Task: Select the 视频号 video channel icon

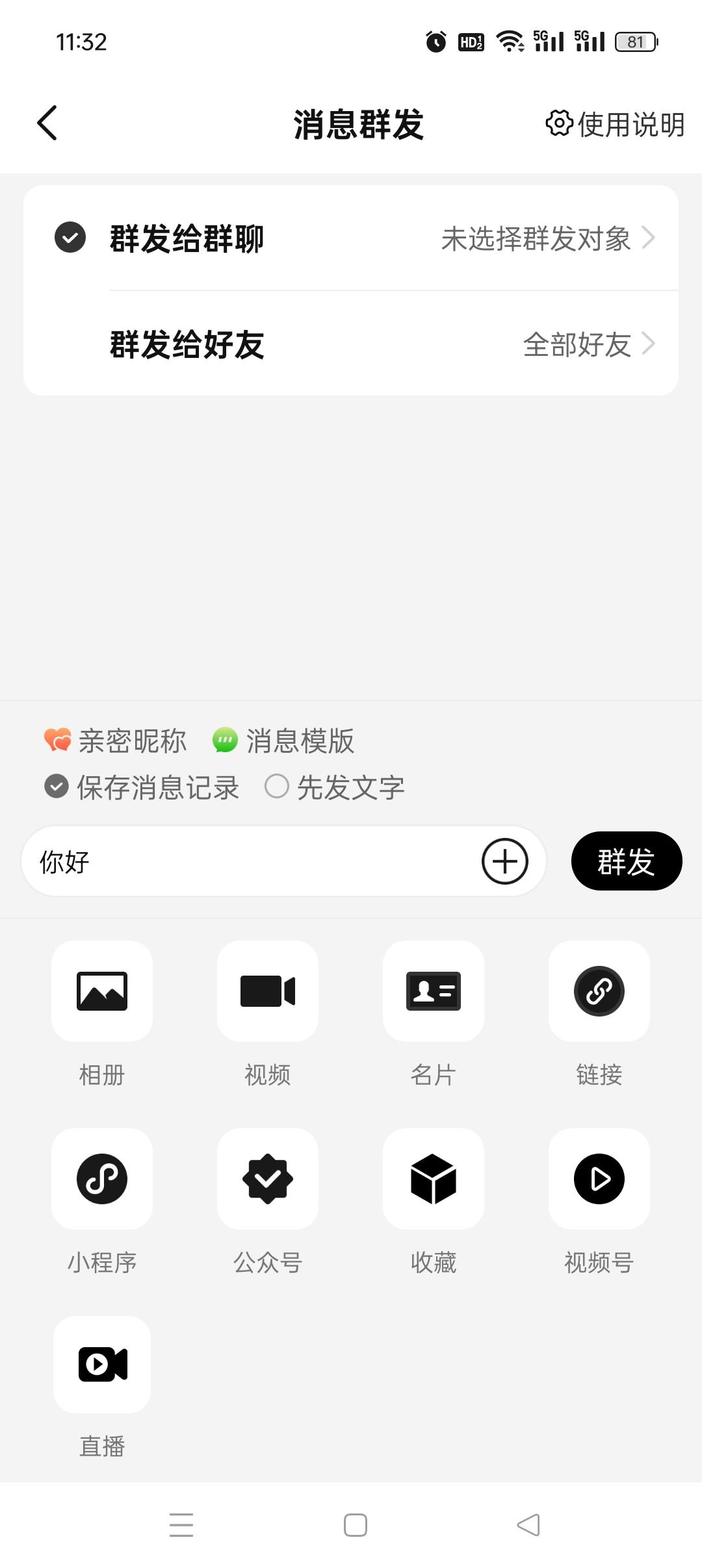Action: coord(599,1179)
